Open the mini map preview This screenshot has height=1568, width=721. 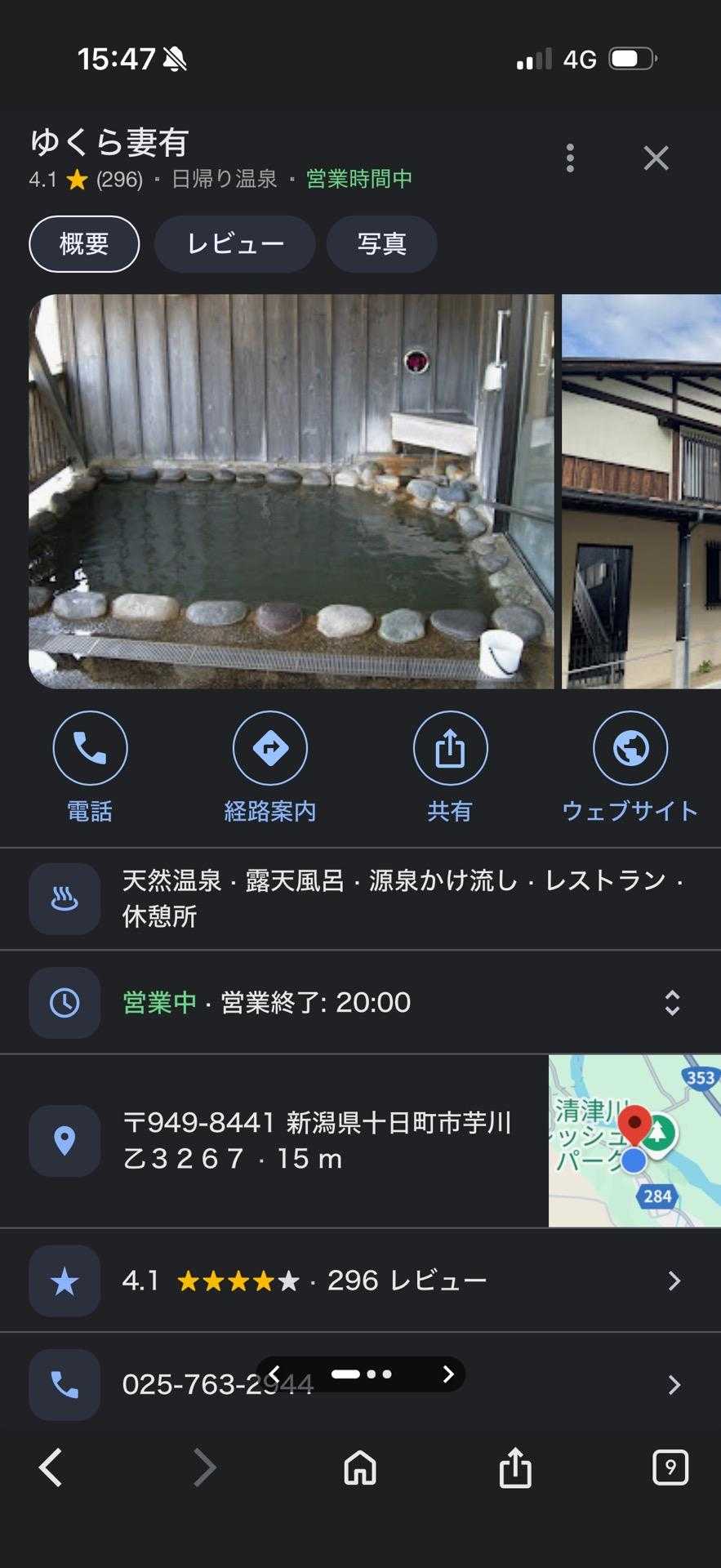point(634,1140)
